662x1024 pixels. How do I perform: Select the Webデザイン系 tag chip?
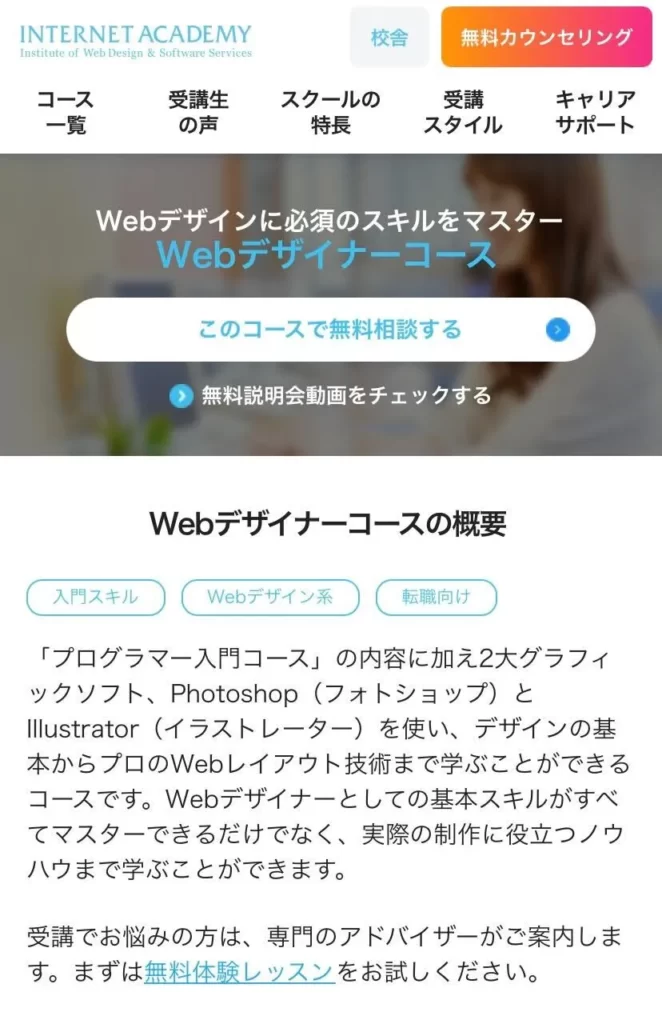[270, 597]
